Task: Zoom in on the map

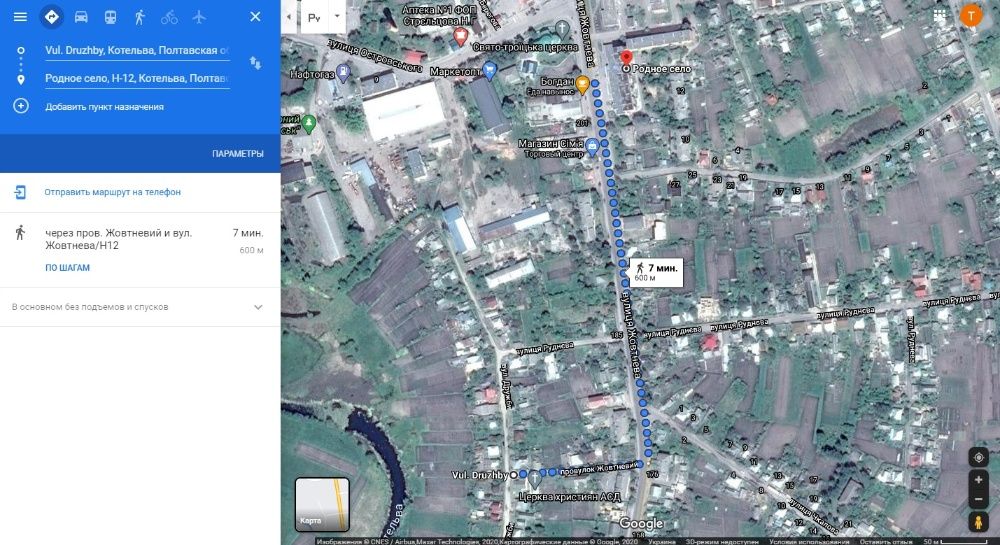Action: click(x=978, y=479)
